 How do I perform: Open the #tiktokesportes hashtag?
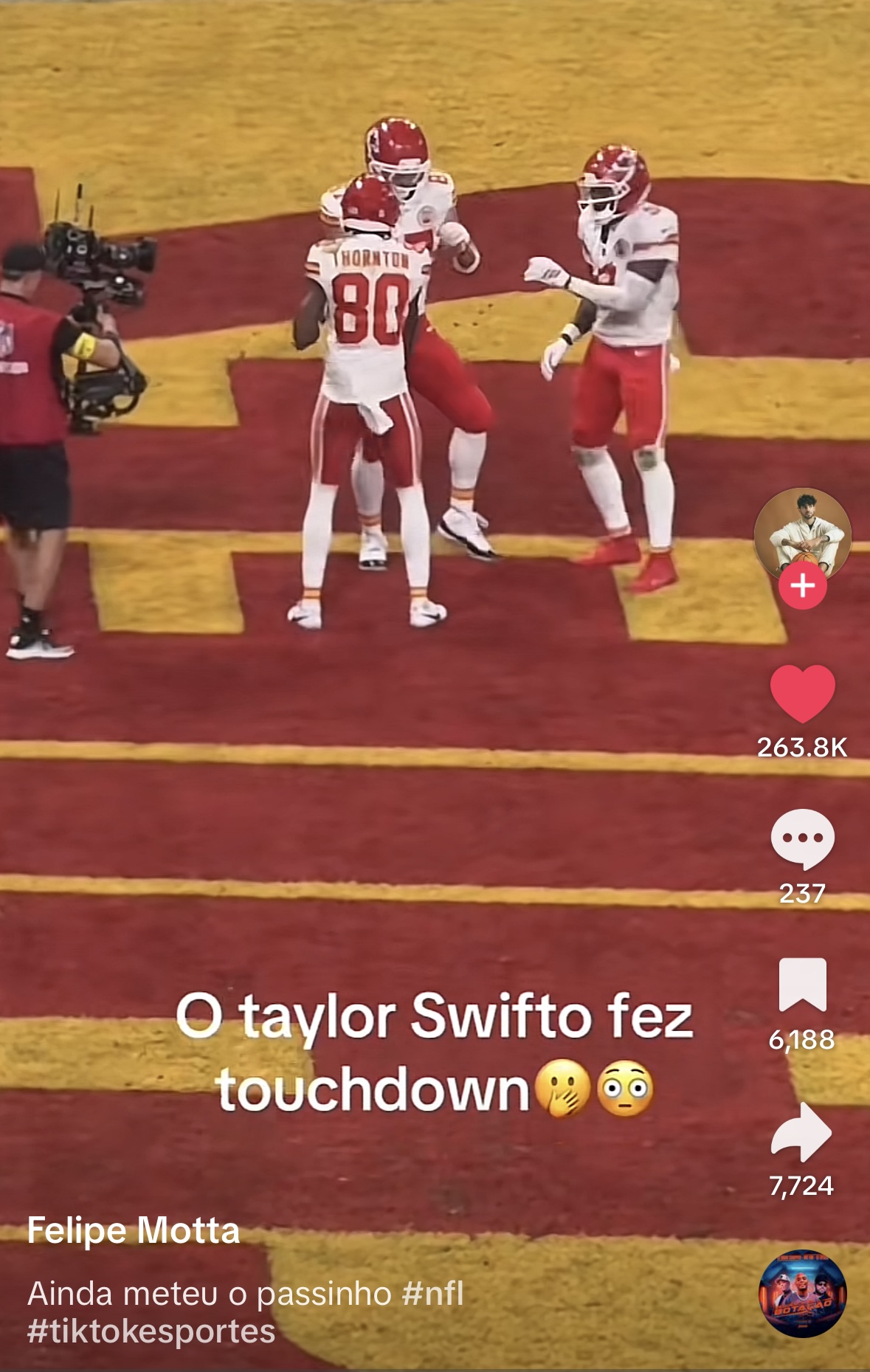(151, 1331)
